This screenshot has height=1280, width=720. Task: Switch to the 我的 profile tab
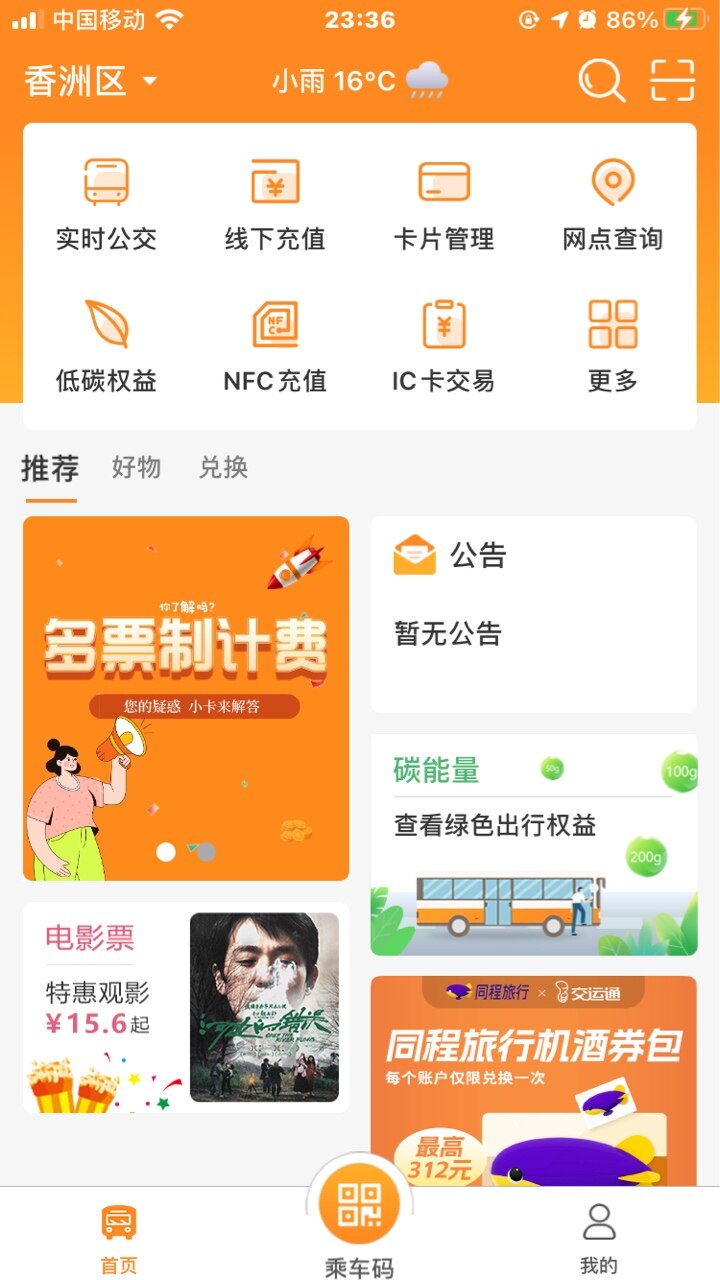pos(599,1238)
